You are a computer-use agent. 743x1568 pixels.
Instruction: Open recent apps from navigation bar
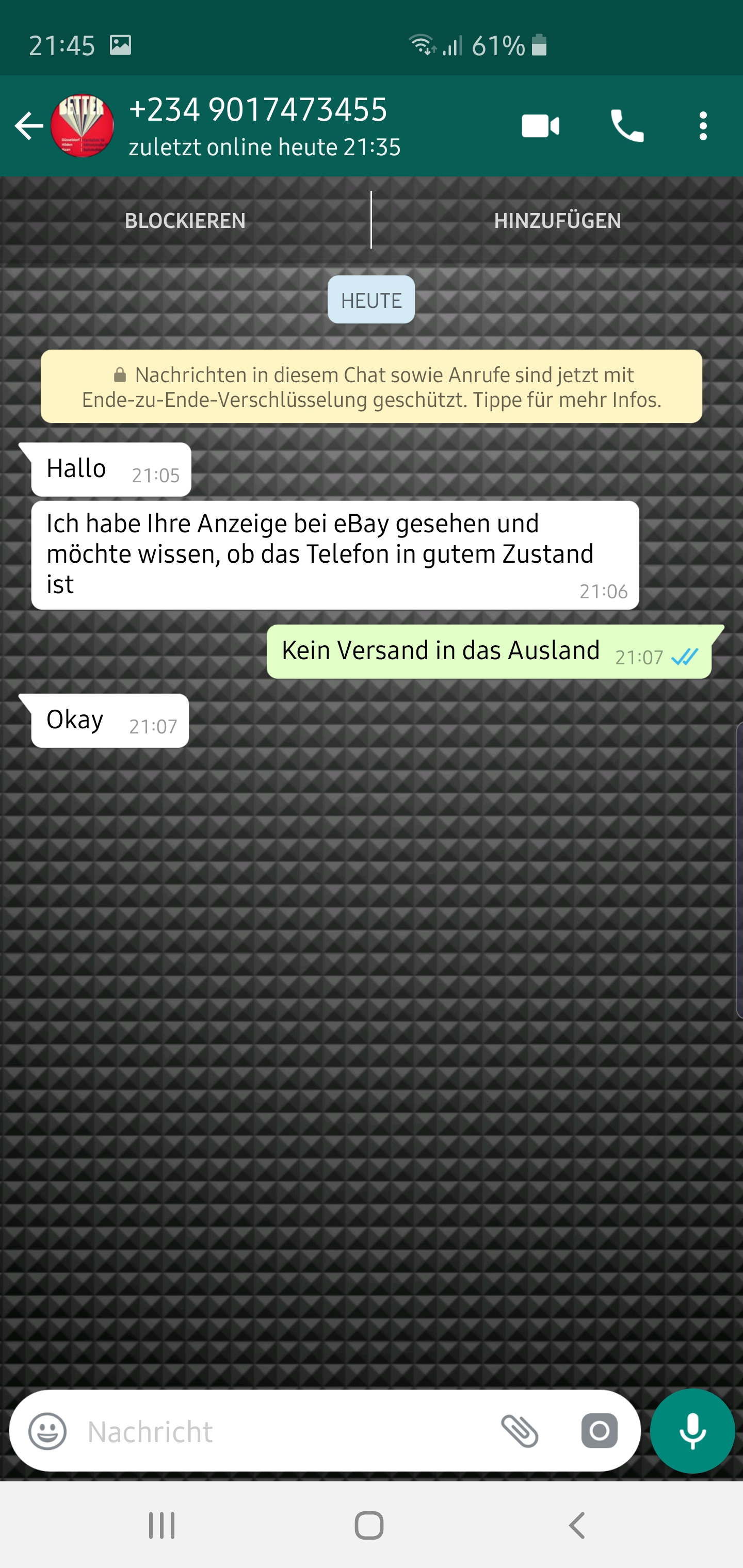click(162, 1525)
